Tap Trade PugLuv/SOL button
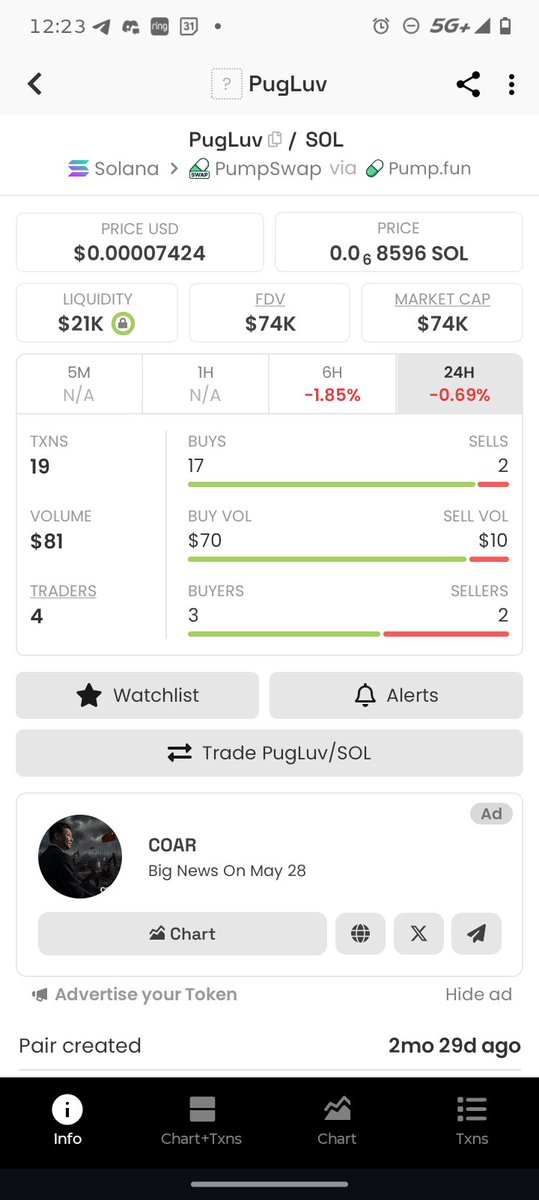The image size is (539, 1200). click(269, 753)
